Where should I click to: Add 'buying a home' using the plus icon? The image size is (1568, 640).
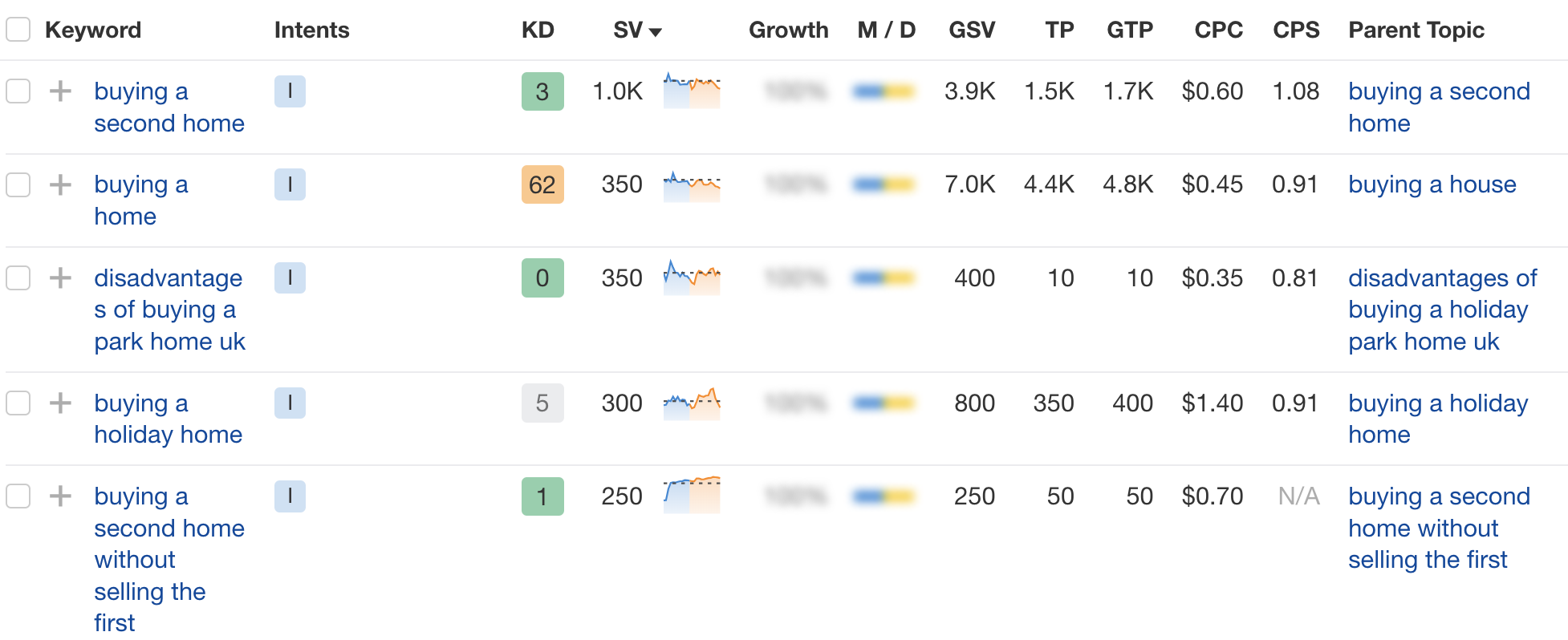(x=60, y=184)
